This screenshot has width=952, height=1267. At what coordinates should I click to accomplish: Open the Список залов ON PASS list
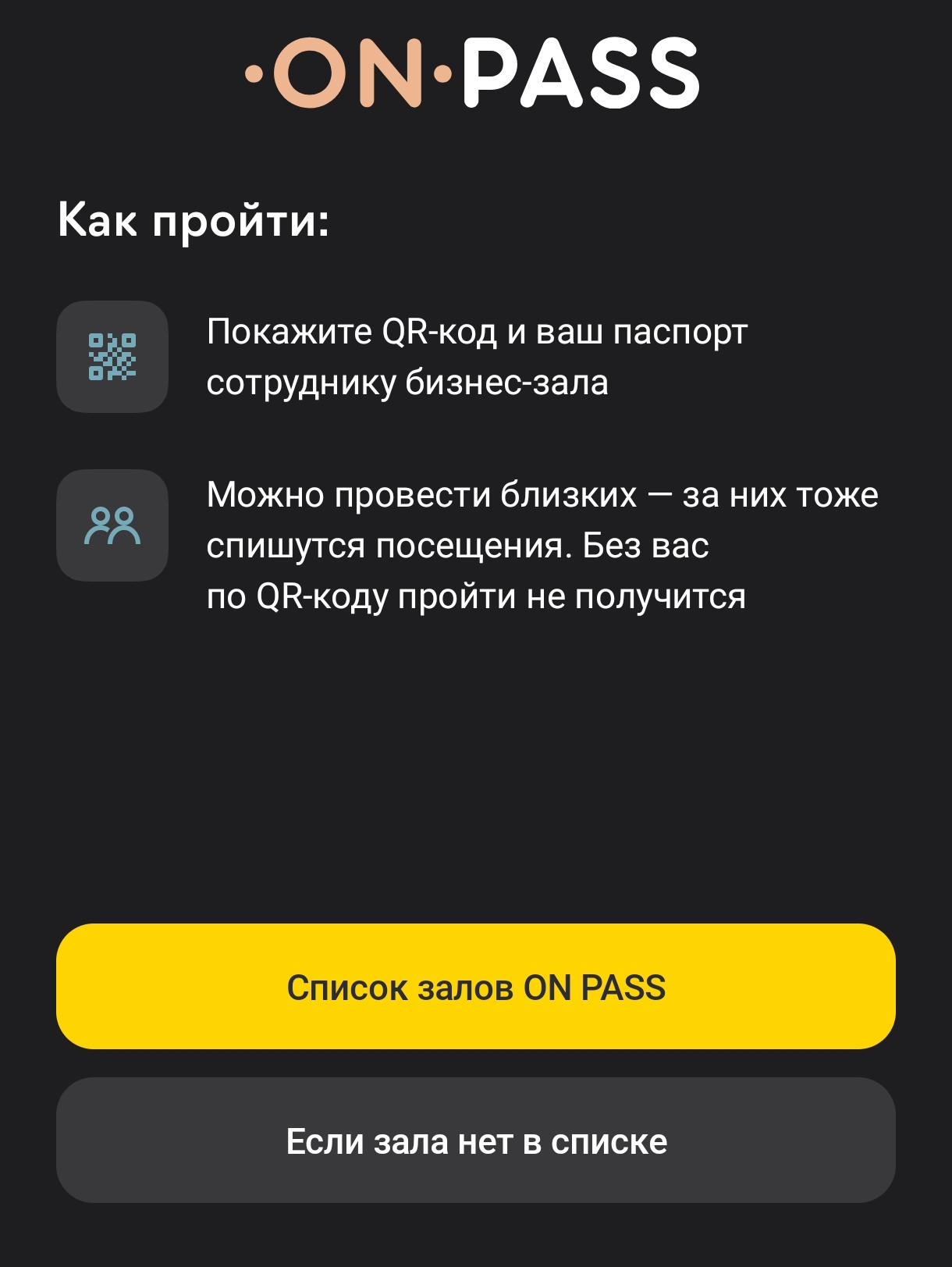tap(476, 987)
